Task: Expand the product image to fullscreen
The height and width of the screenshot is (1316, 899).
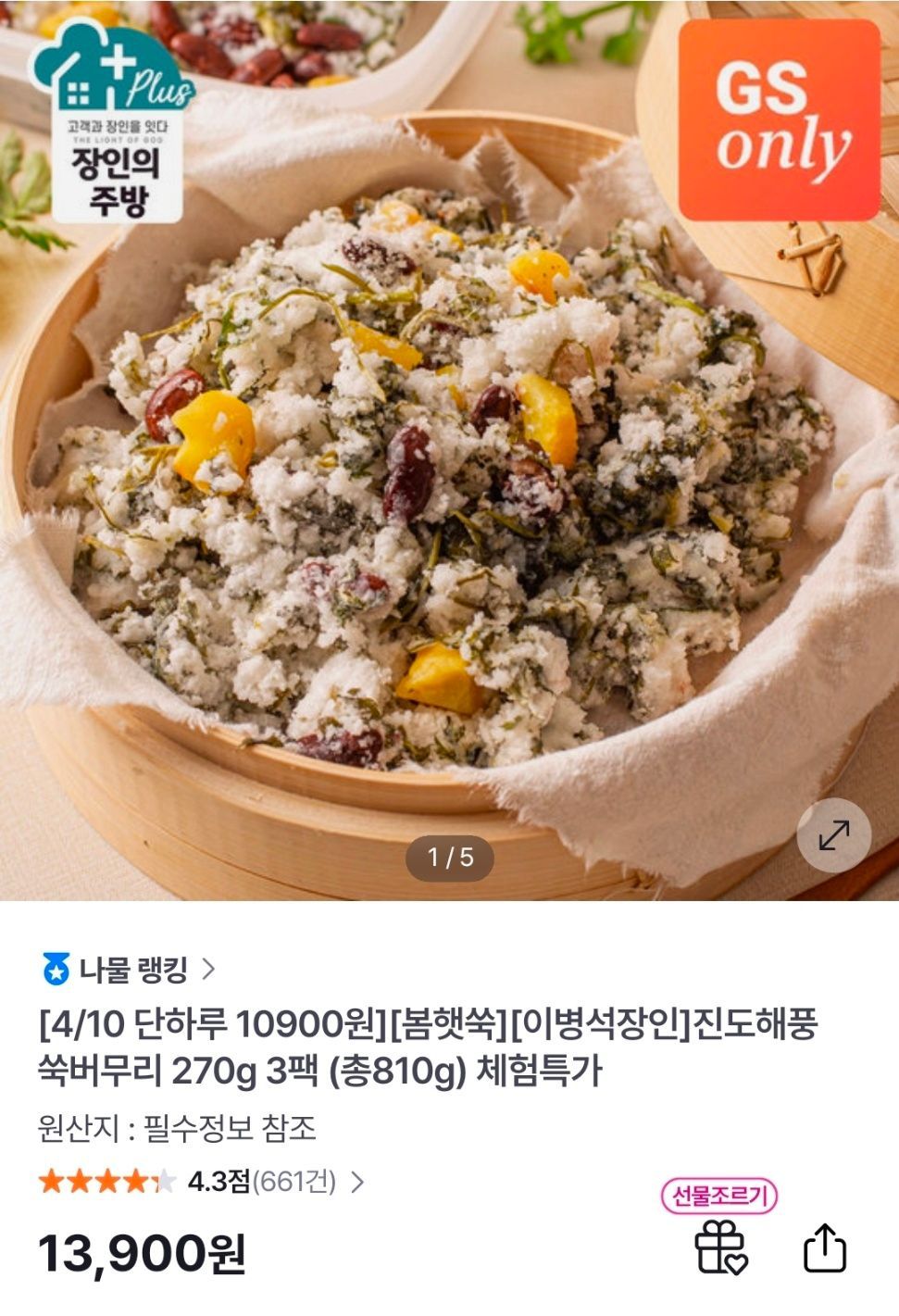Action: pos(833,834)
